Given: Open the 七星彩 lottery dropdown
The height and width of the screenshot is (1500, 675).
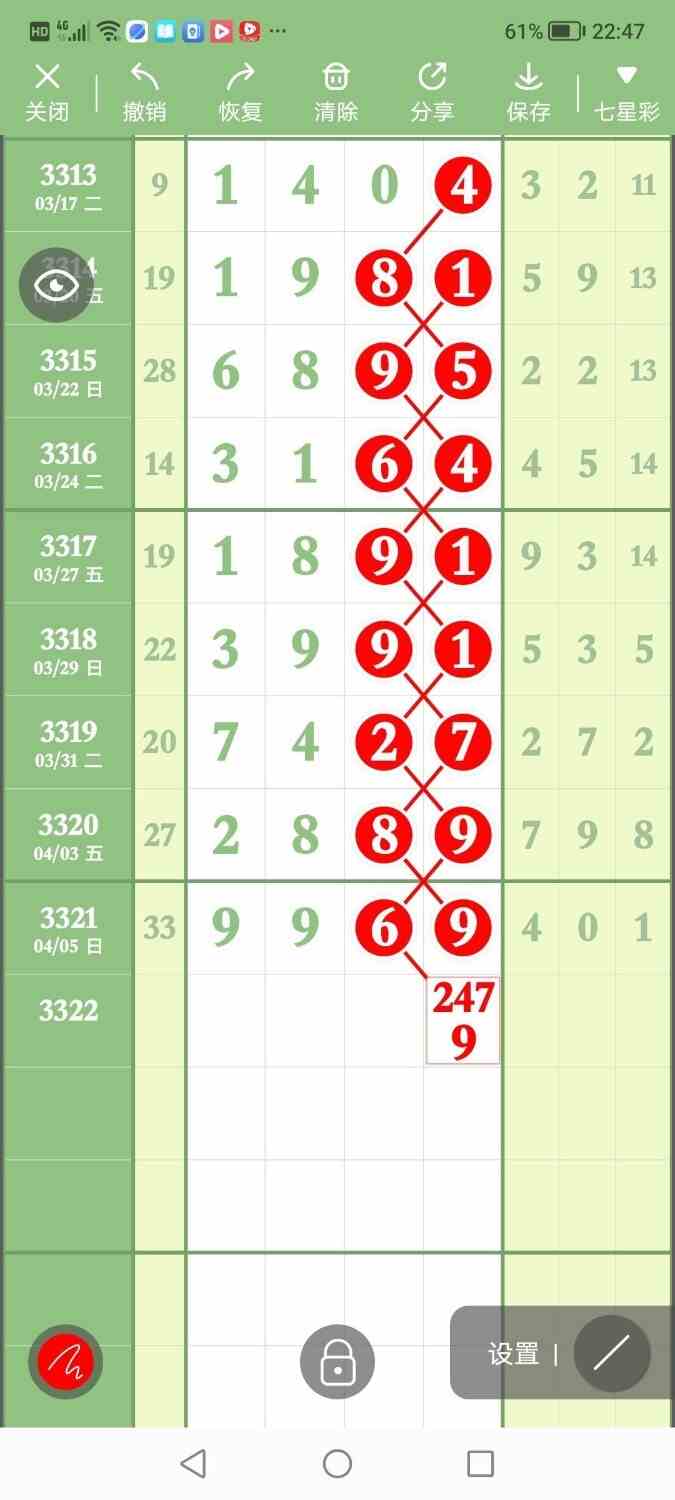Looking at the screenshot, I should 627,92.
